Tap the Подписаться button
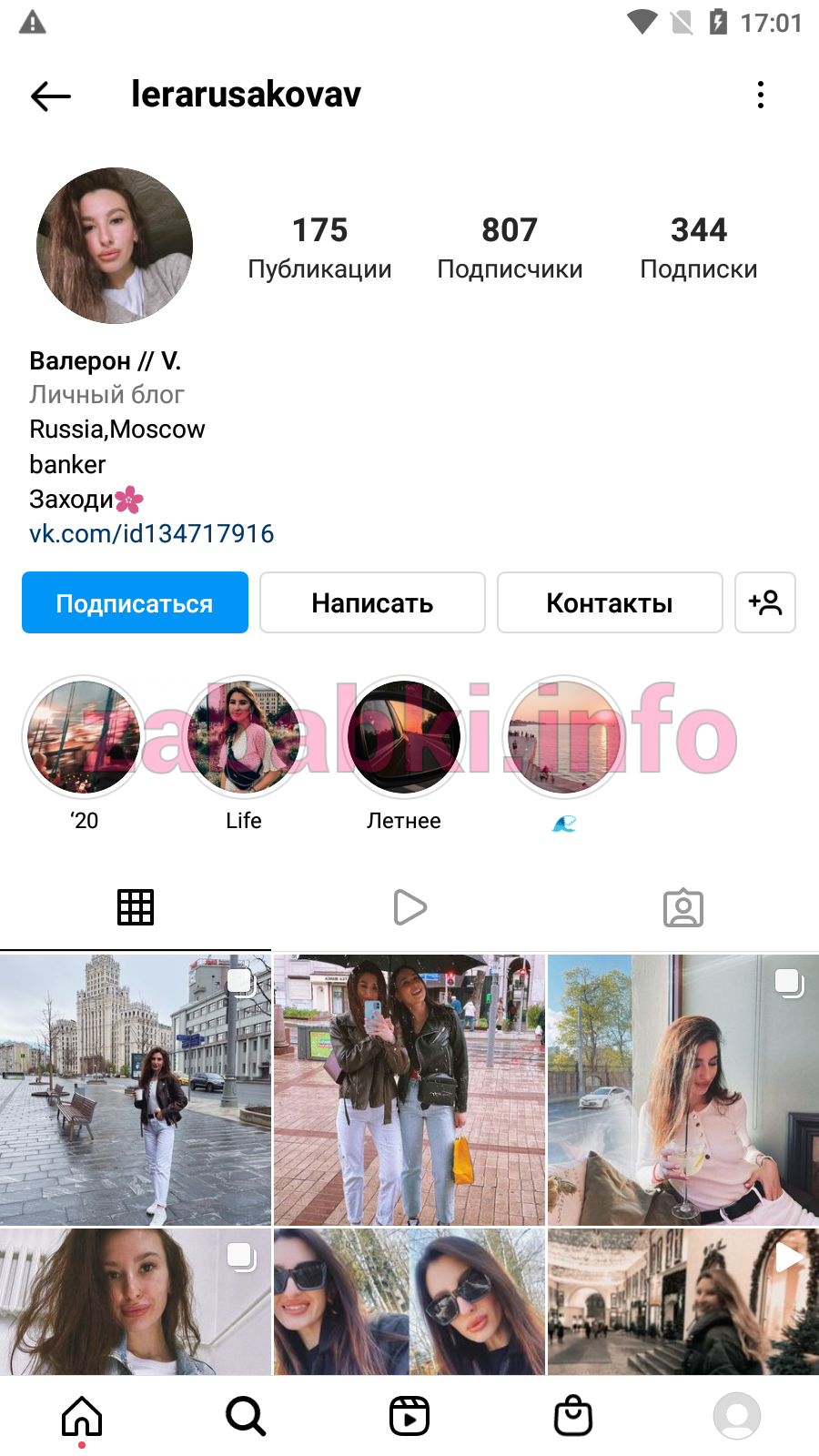Screen dimensions: 819x1456 click(x=135, y=602)
